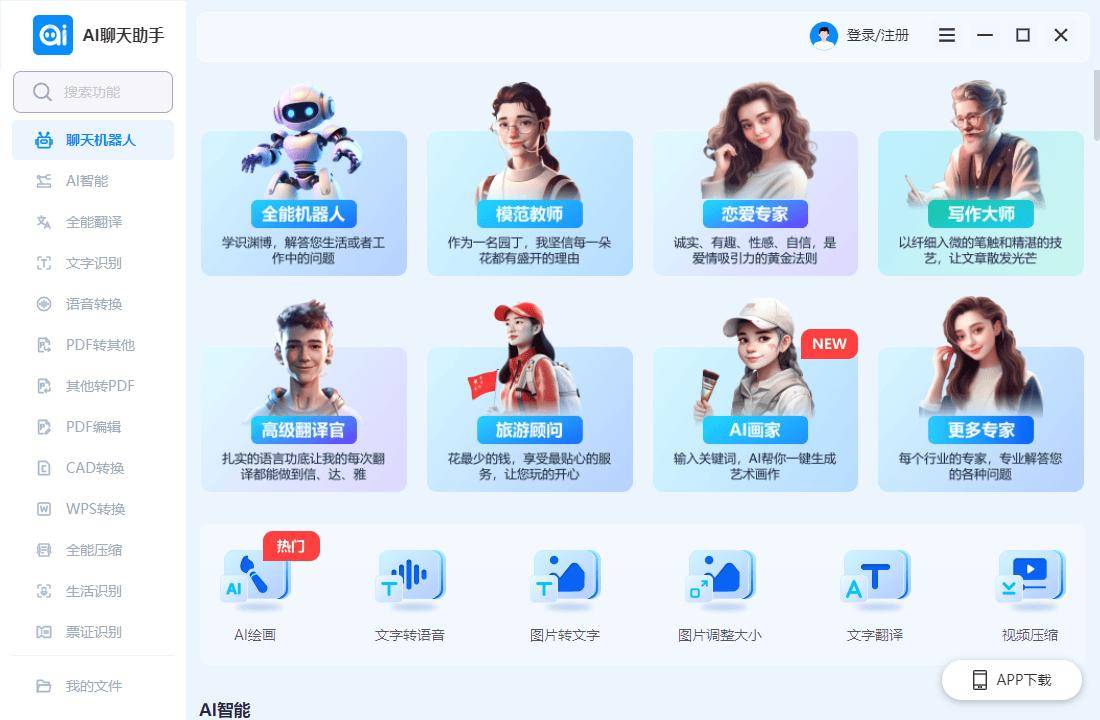Launch the AI画家 card

(x=755, y=420)
